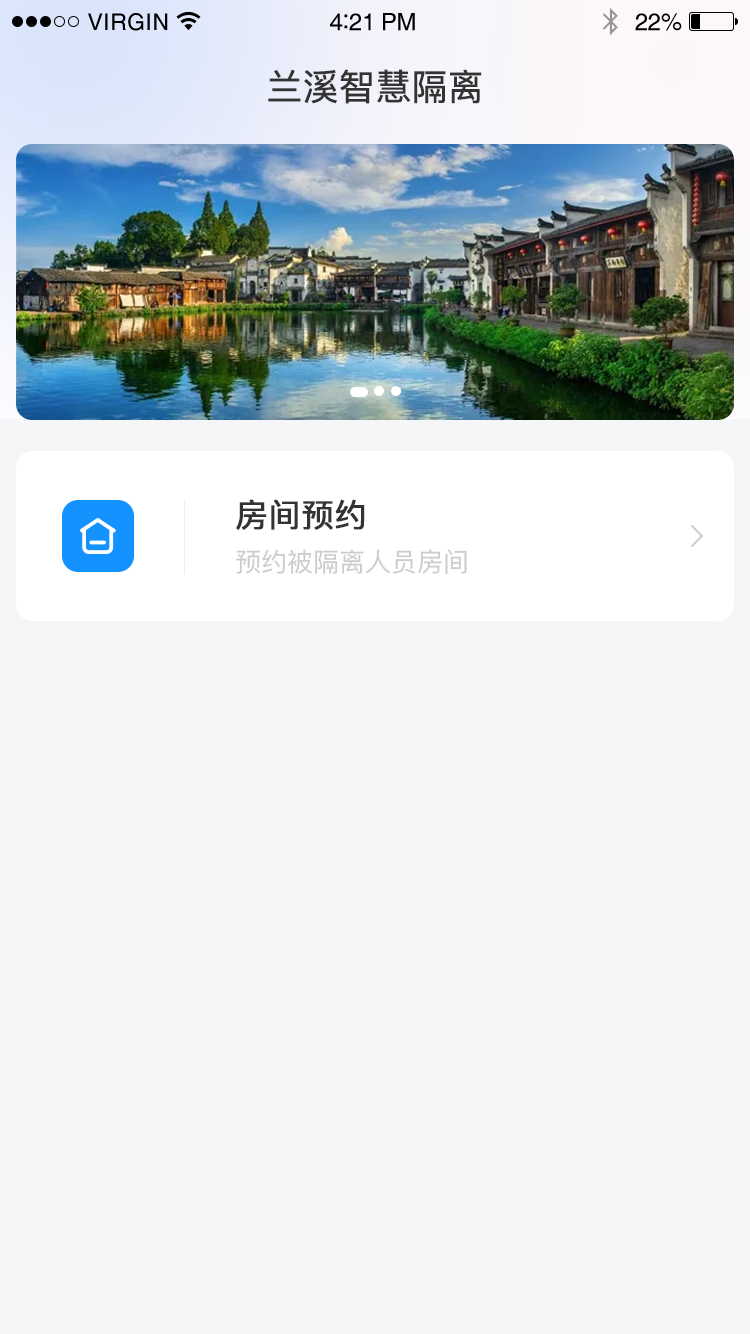Click the white house symbol inside the blue square
The image size is (750, 1334).
point(98,536)
